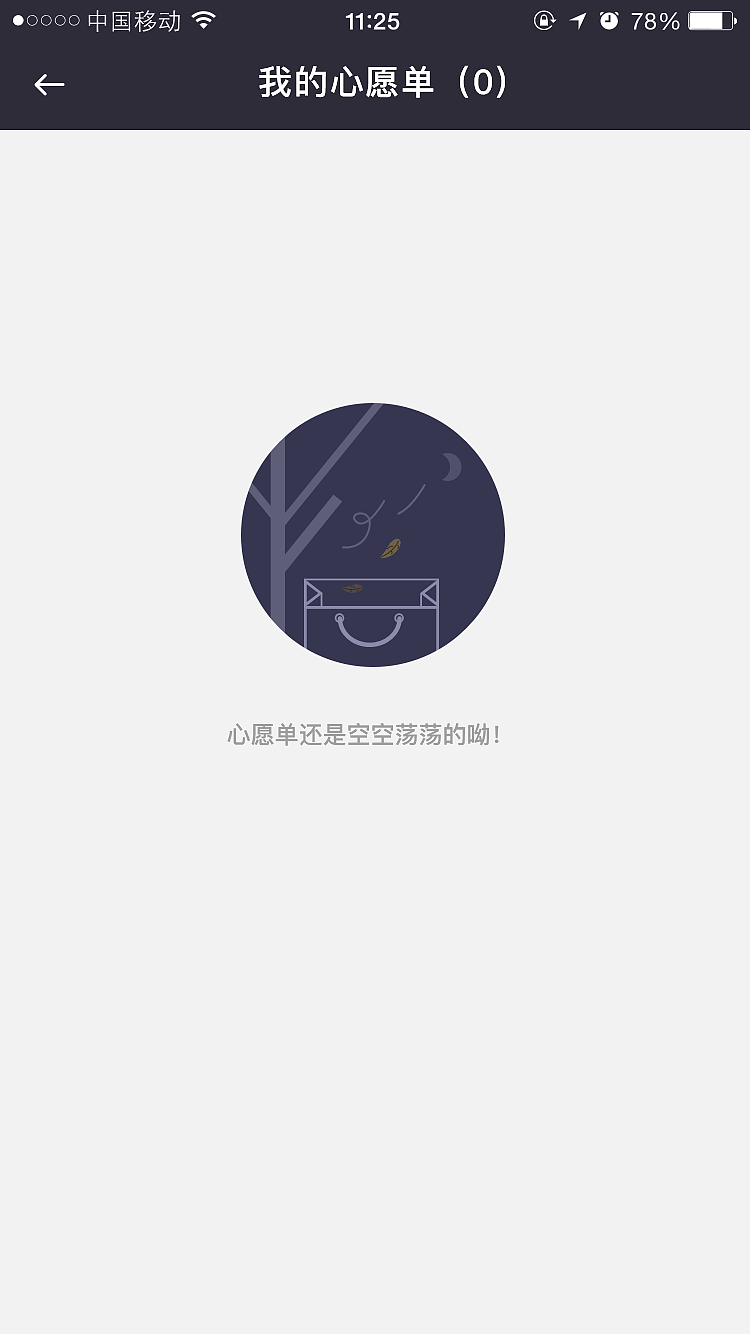
Task: Tap the falling leaf in the circle
Action: pyautogui.click(x=392, y=548)
